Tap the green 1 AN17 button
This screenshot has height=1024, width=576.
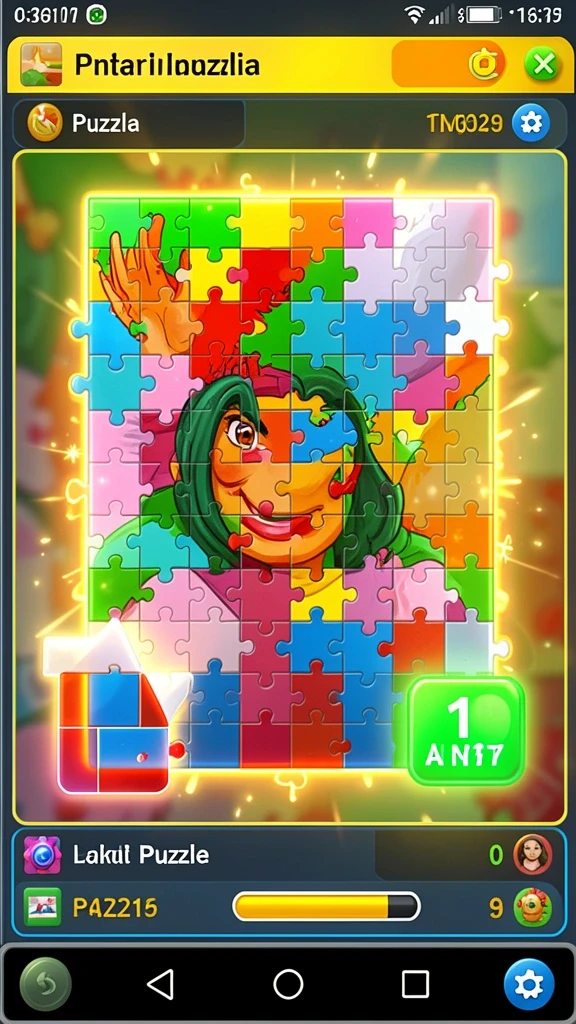(x=466, y=731)
